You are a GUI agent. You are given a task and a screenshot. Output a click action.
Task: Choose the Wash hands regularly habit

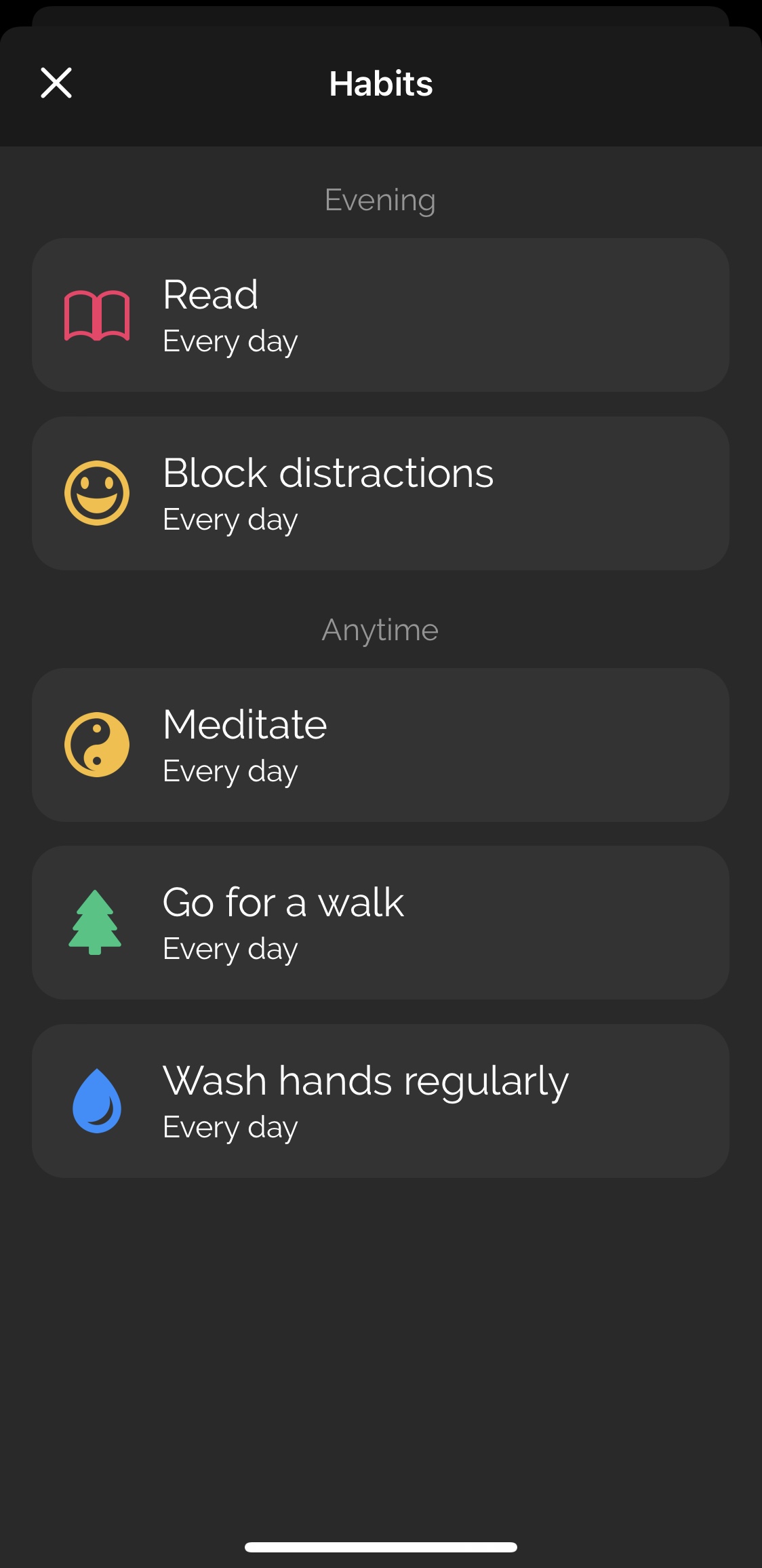coord(380,1101)
